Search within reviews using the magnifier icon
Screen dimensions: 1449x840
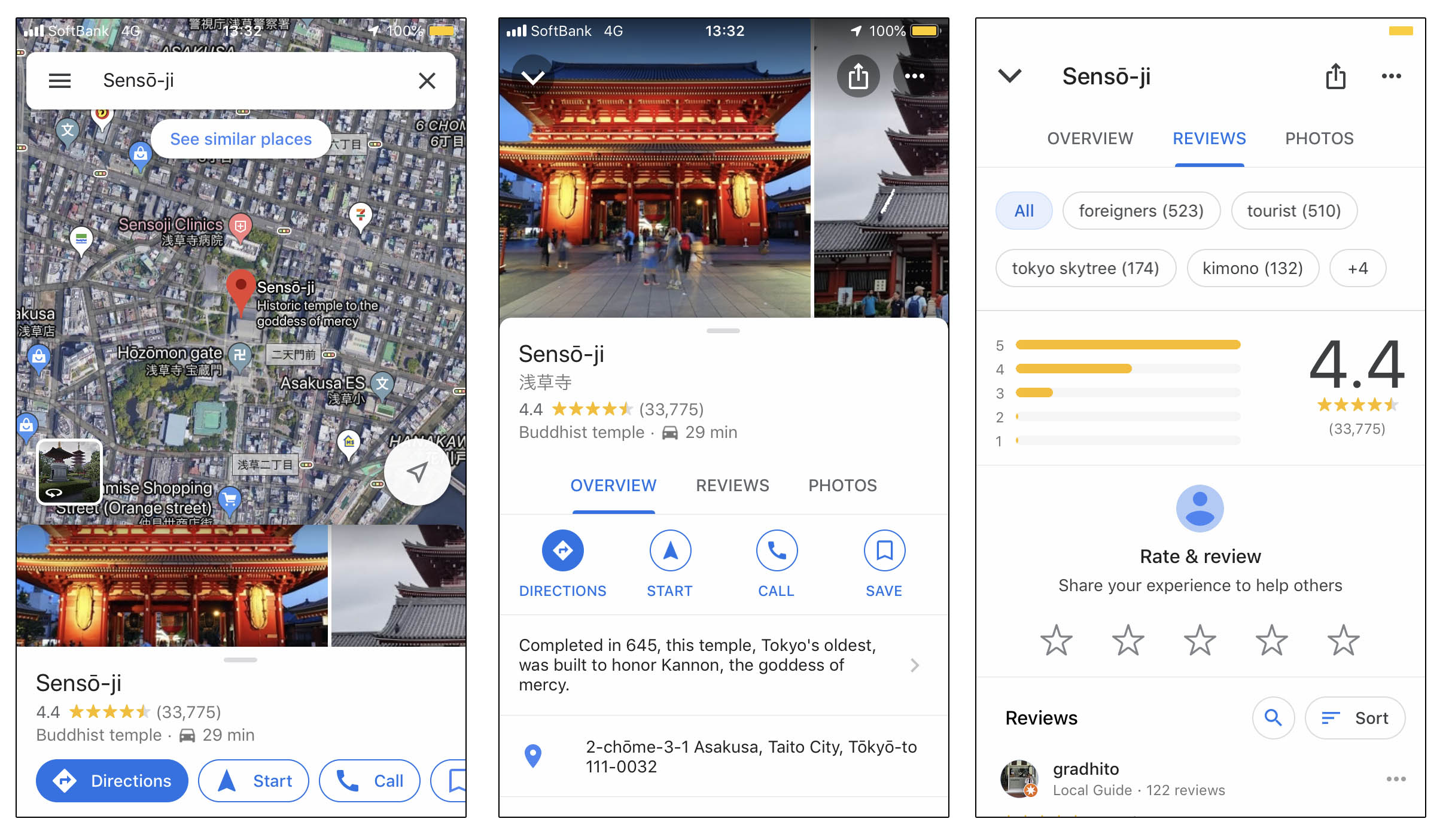coord(1273,717)
